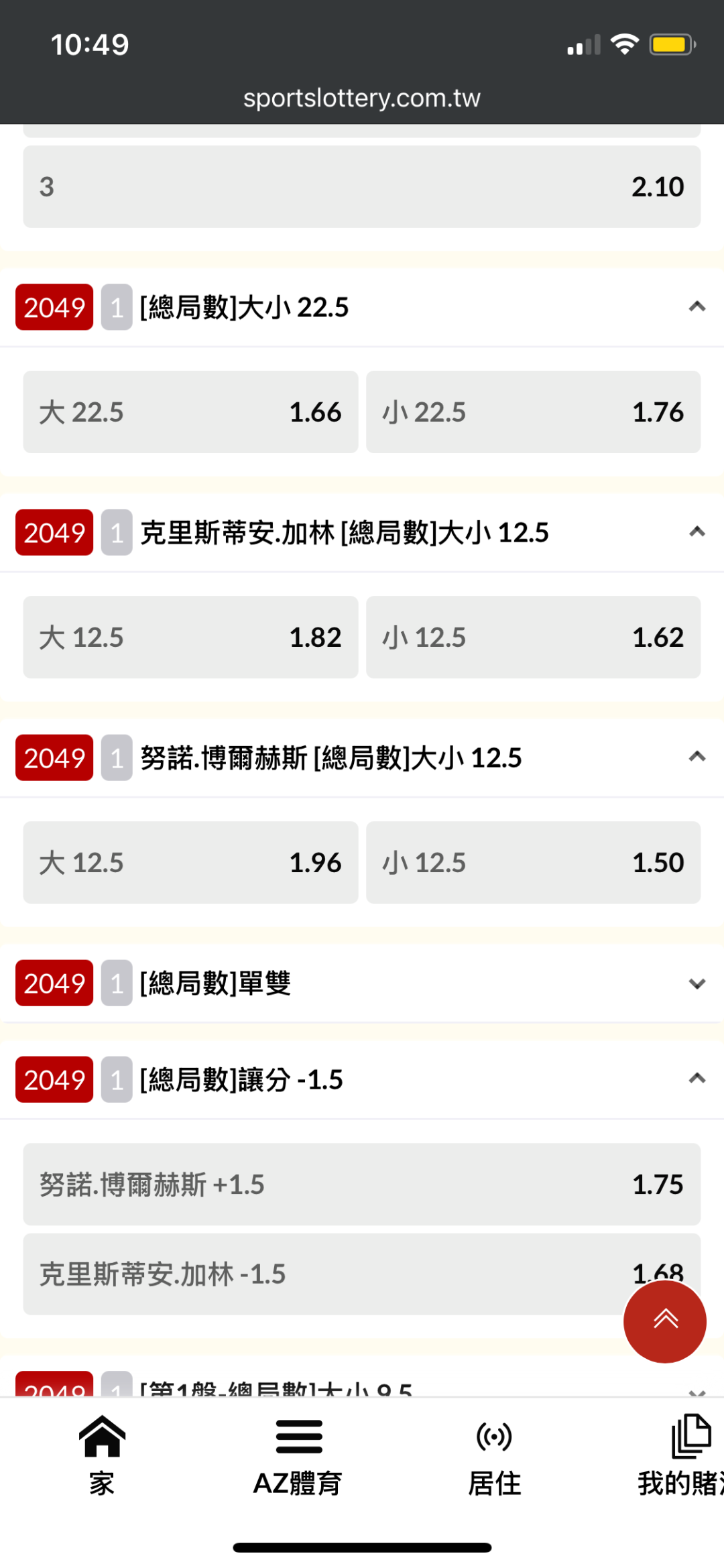Screen dimensions: 724x1568
Task: Tap the red scroll-to-top button
Action: [x=664, y=1321]
